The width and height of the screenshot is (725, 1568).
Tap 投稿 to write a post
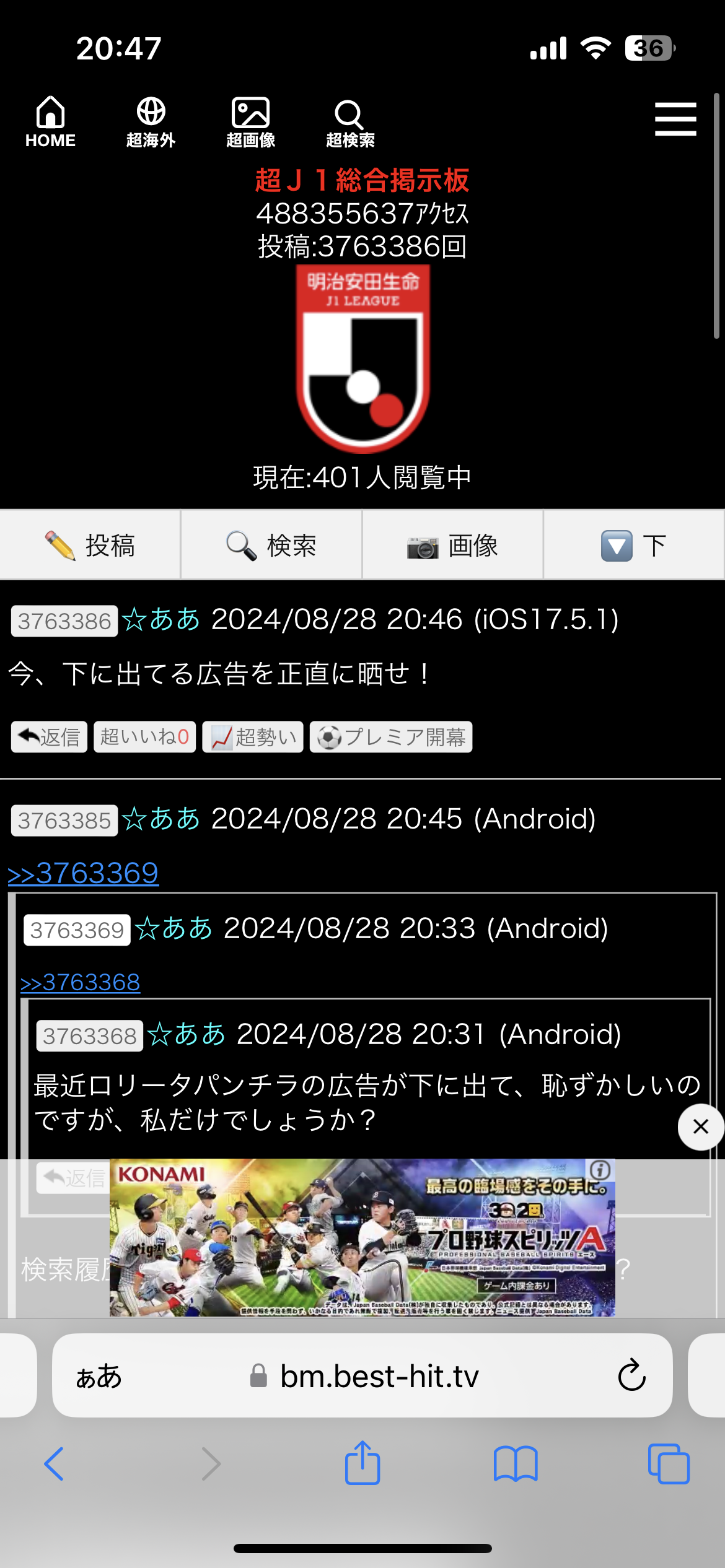[x=90, y=545]
